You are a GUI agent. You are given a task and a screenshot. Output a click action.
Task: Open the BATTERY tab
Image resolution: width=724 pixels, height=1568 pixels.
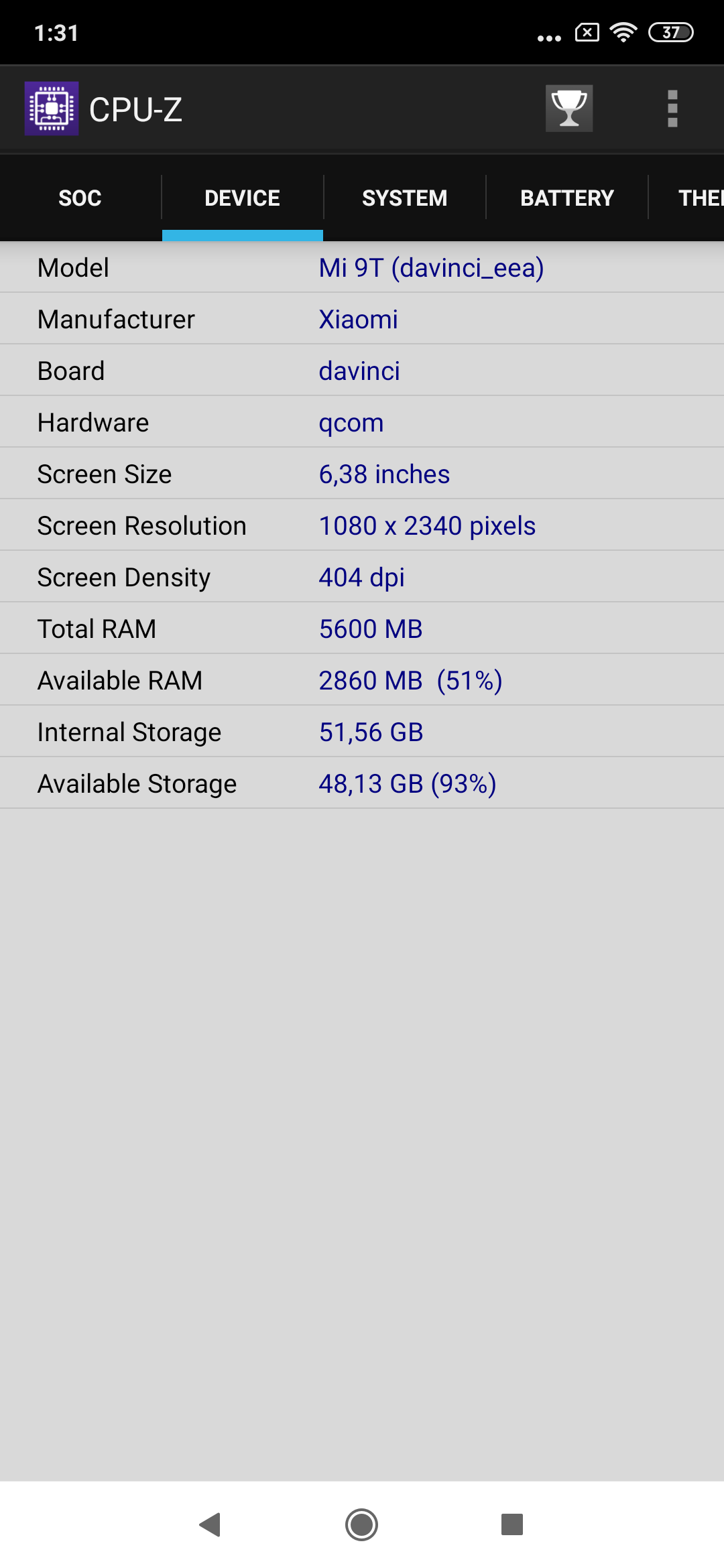click(567, 198)
